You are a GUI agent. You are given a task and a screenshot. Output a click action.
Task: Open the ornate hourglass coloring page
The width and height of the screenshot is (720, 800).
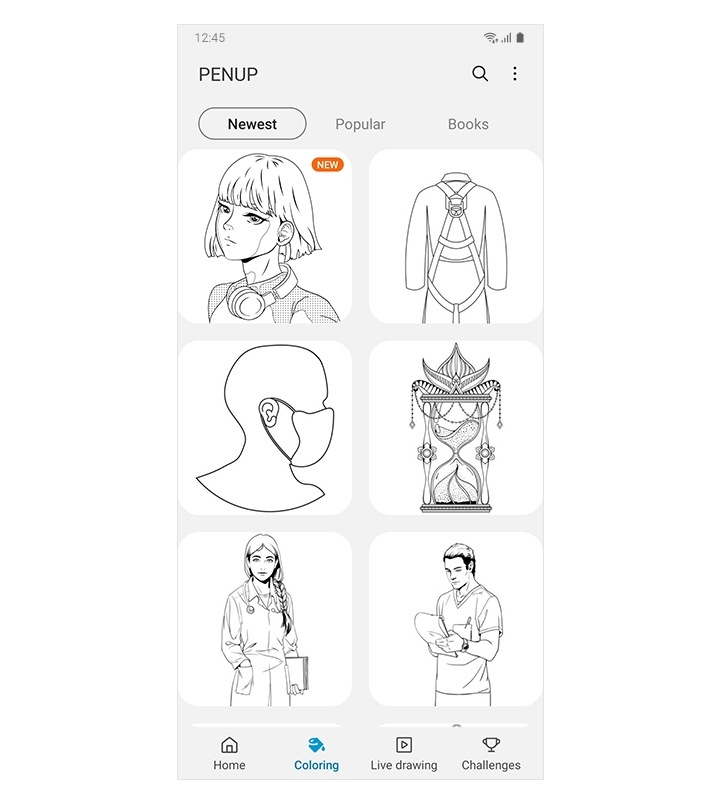[456, 427]
